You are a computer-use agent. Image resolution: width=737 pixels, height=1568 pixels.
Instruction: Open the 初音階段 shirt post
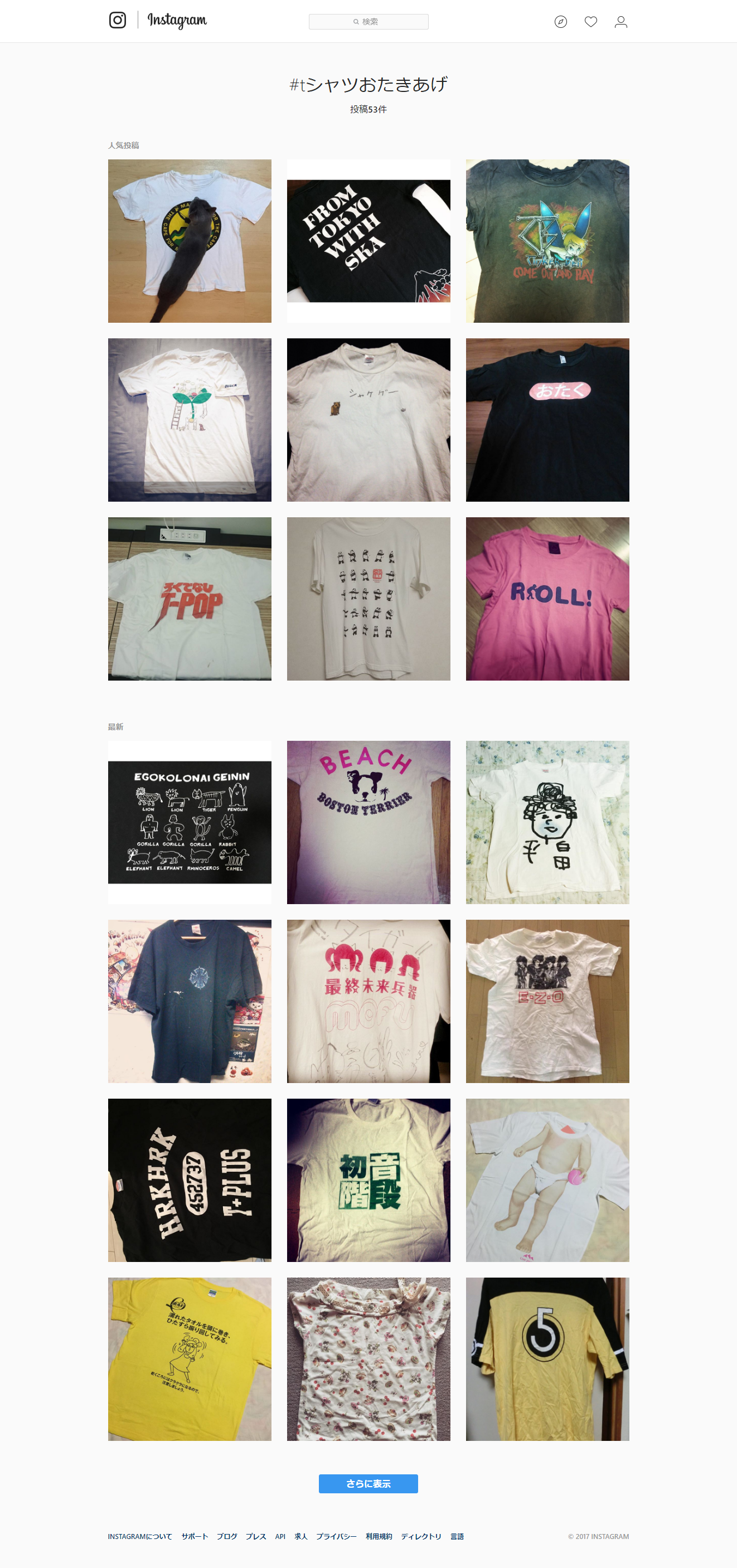pyautogui.click(x=368, y=1180)
